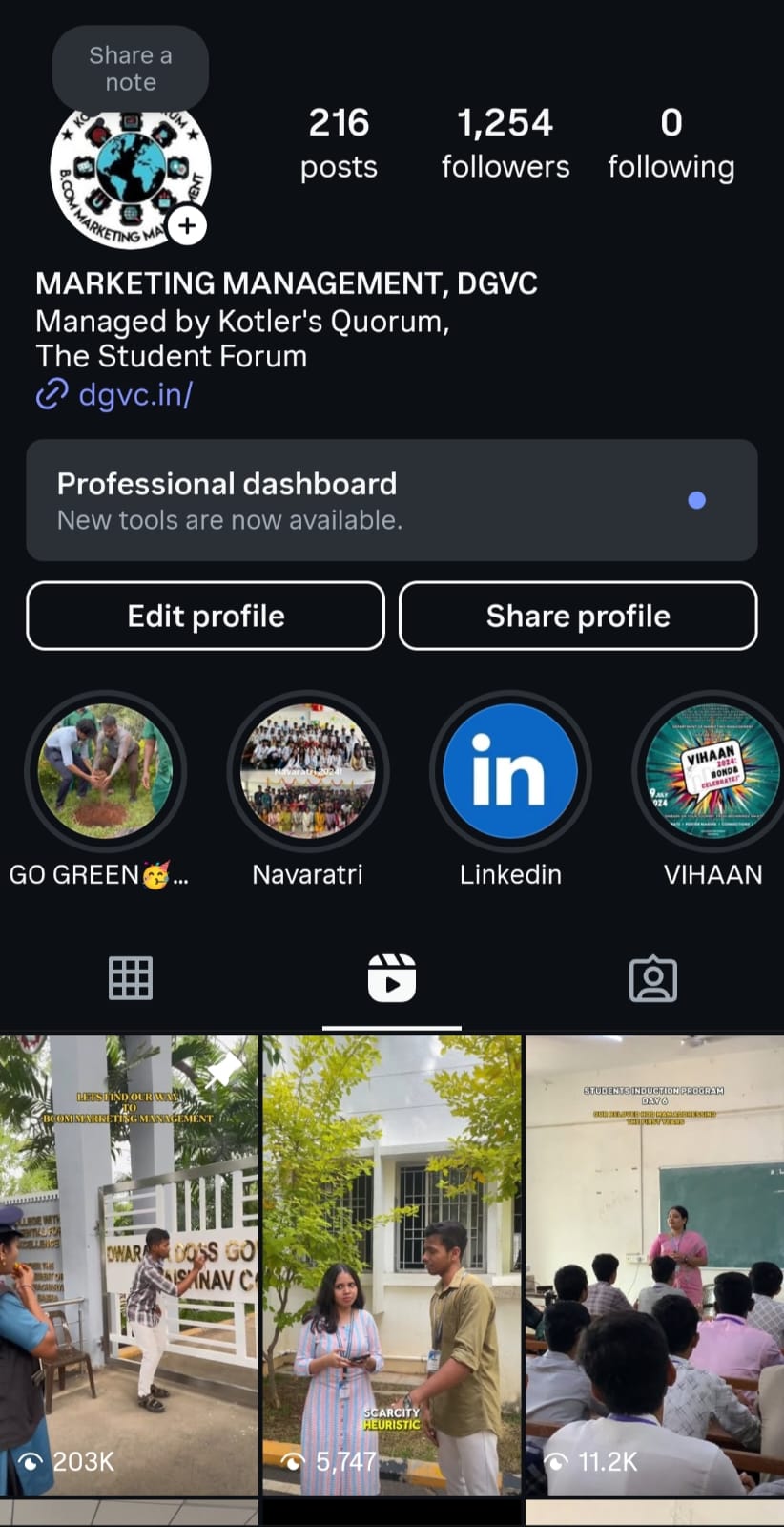Viewport: 784px width, 1527px height.
Task: Open the GO GREEN story highlight
Action: (105, 771)
